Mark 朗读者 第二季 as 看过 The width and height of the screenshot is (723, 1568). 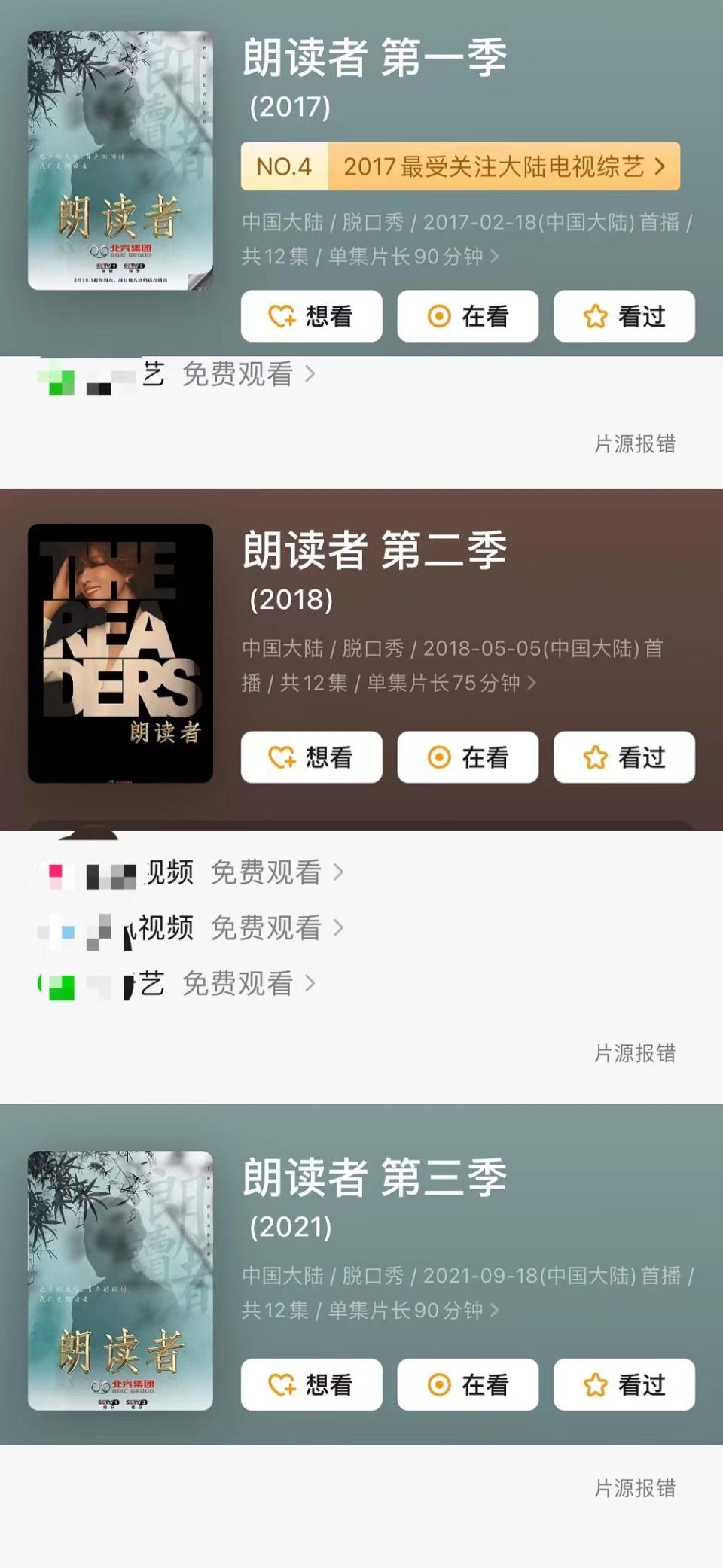[x=624, y=757]
